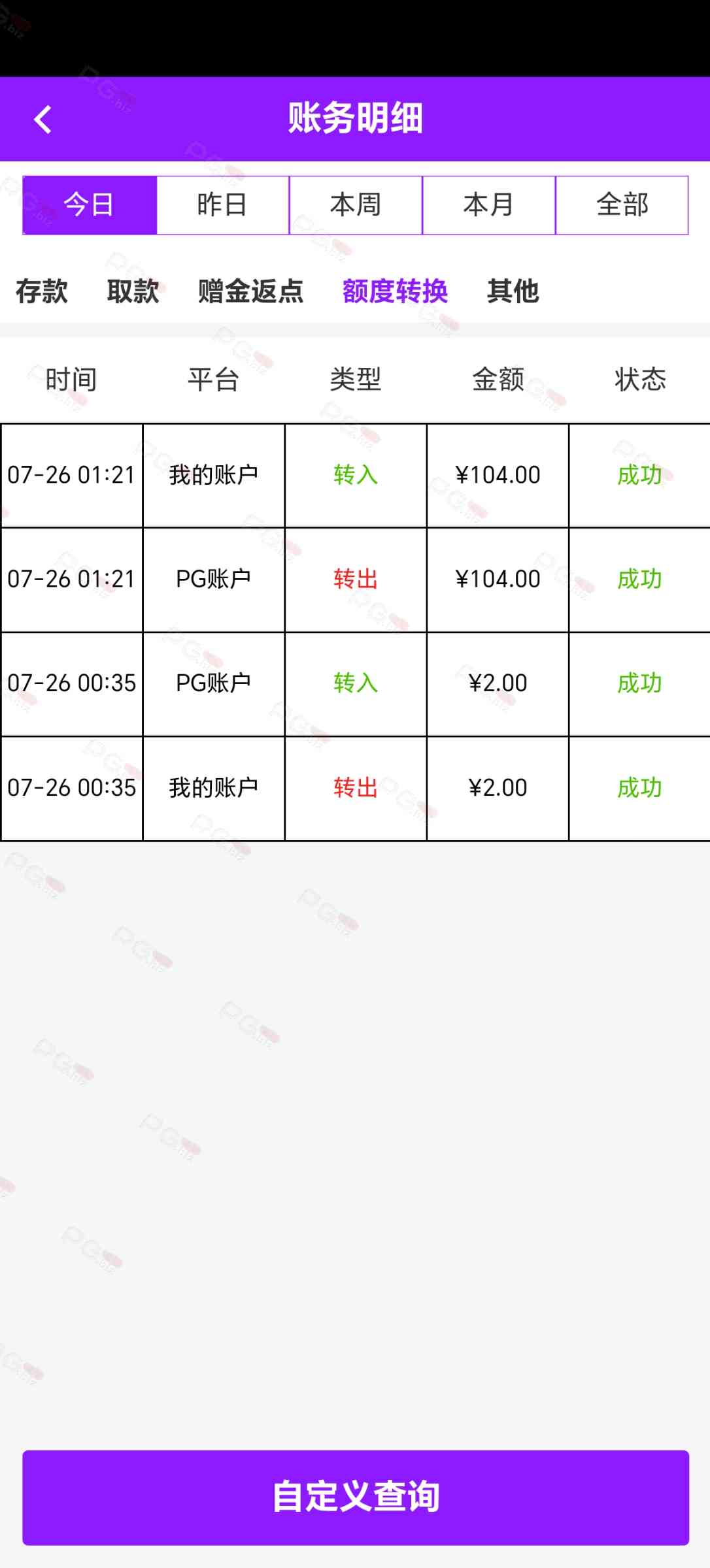Switch to 昨日 date filter
Viewport: 710px width, 1568px height.
click(222, 204)
